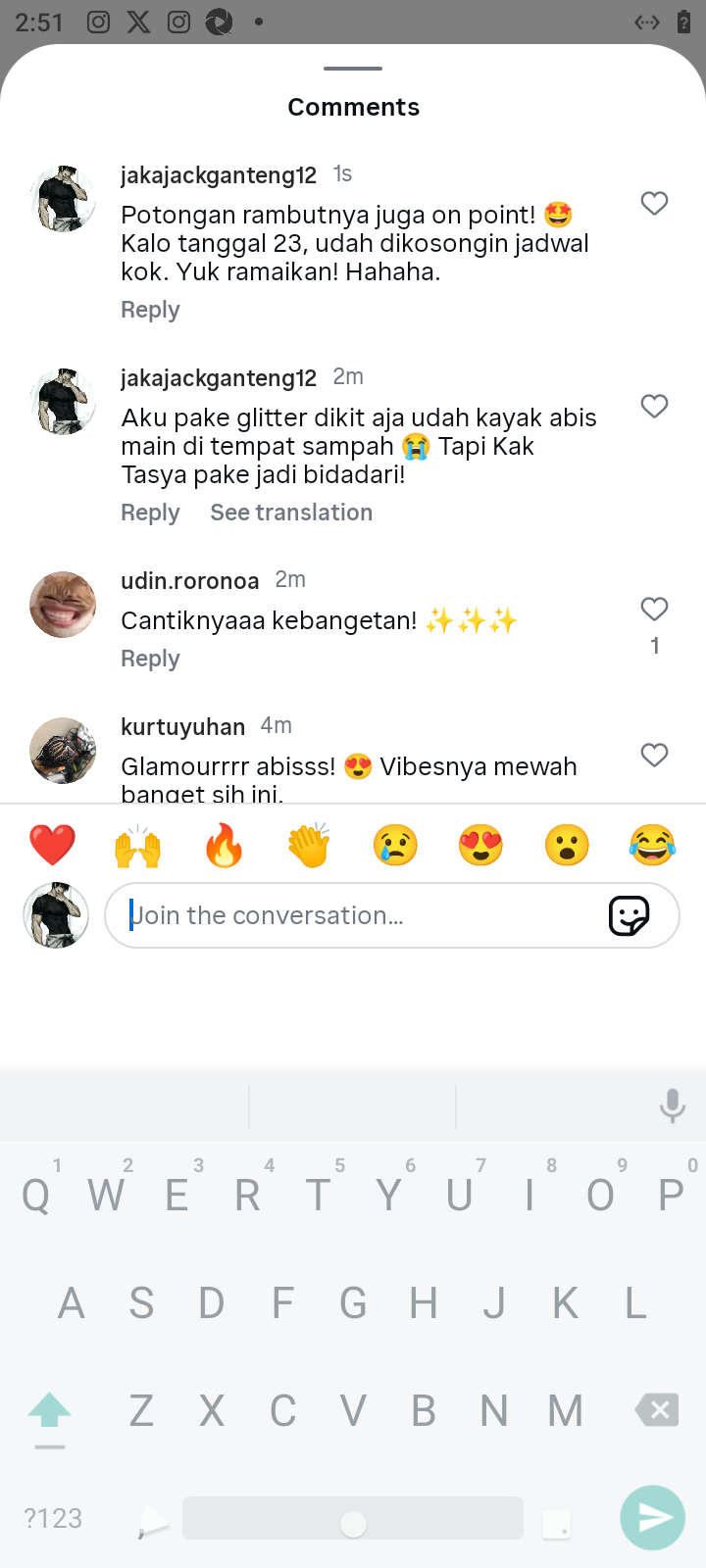Viewport: 706px width, 1568px height.
Task: Insert the heart-eyes emoji
Action: tap(480, 846)
